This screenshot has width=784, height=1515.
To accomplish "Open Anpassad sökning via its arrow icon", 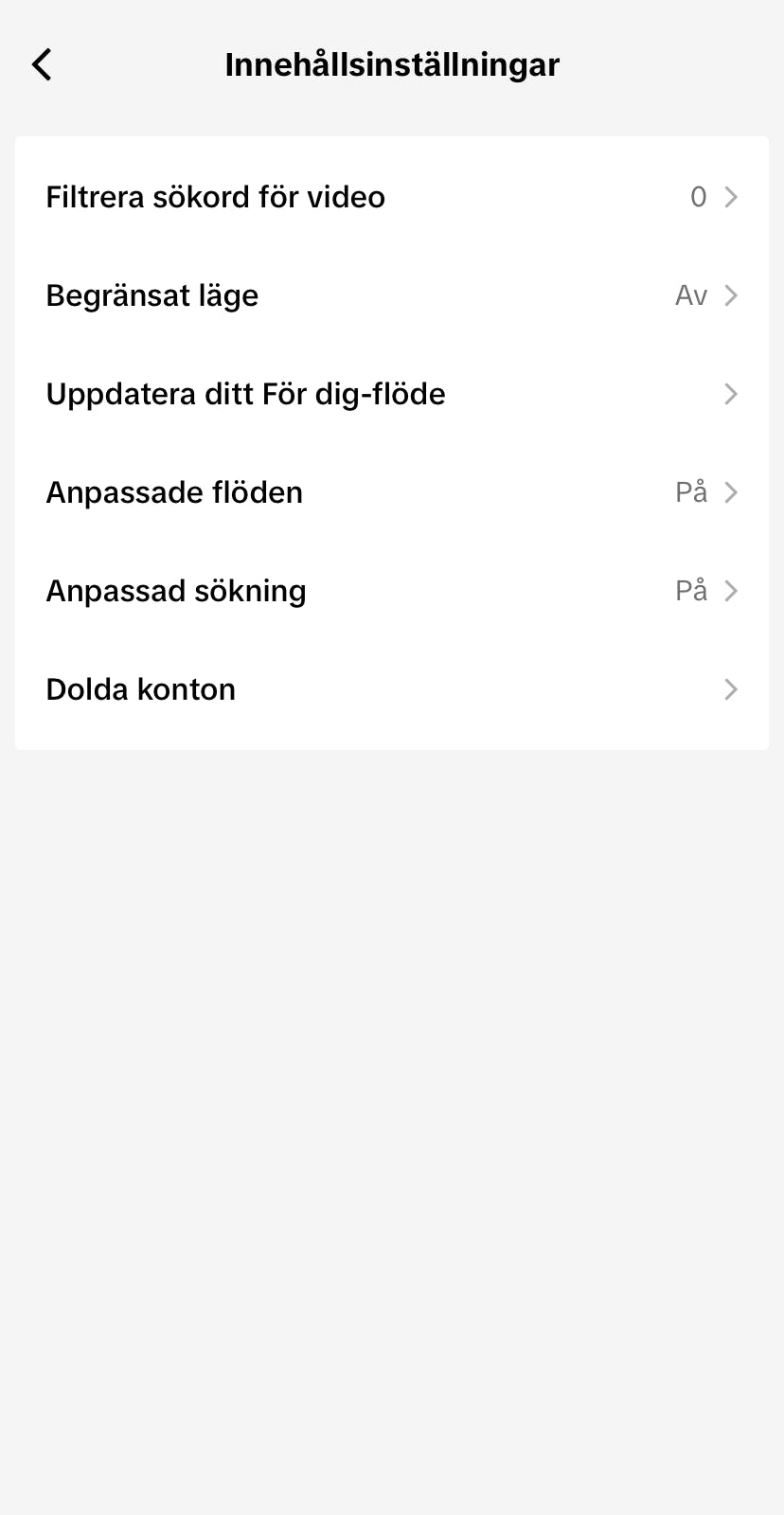I will point(730,591).
